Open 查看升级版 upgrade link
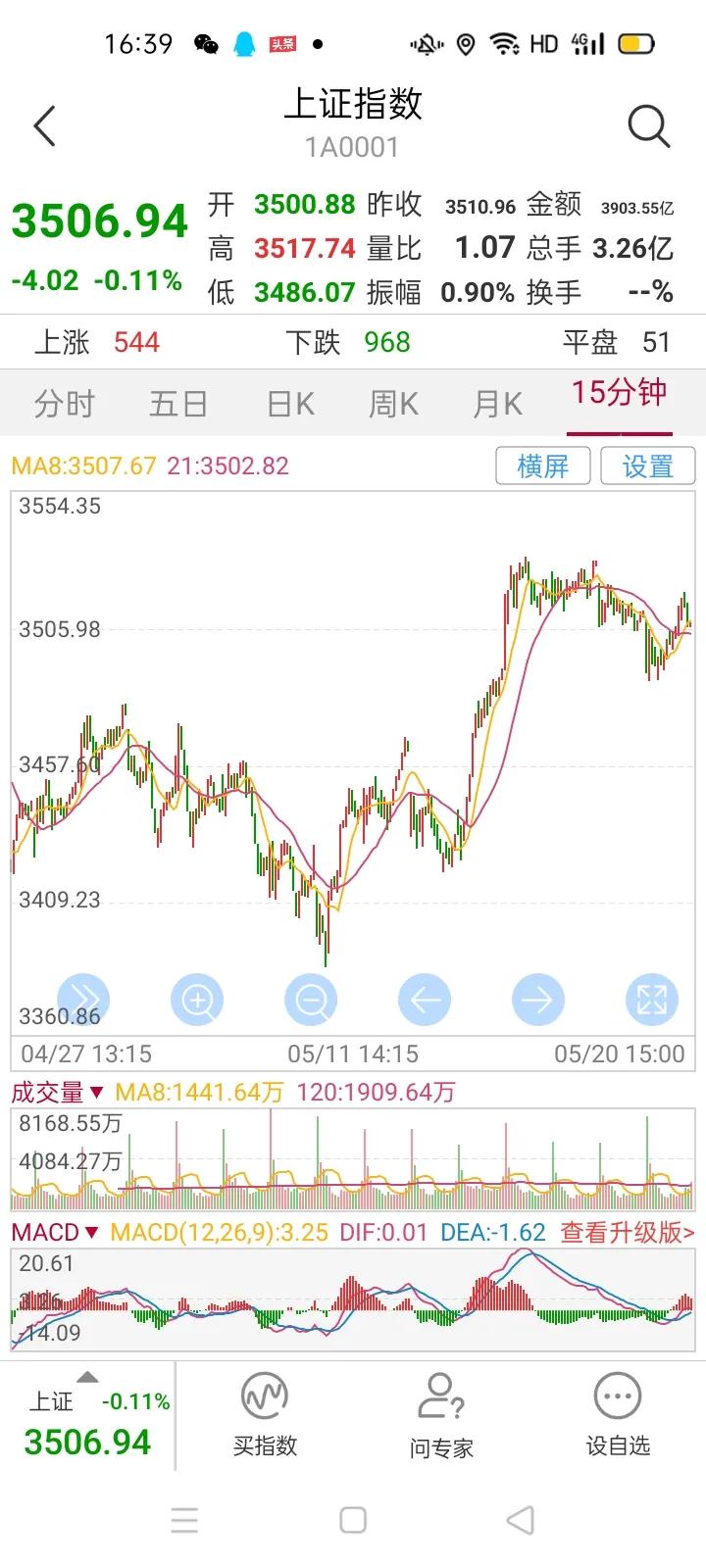This screenshot has height=1568, width=706. coord(626,1233)
